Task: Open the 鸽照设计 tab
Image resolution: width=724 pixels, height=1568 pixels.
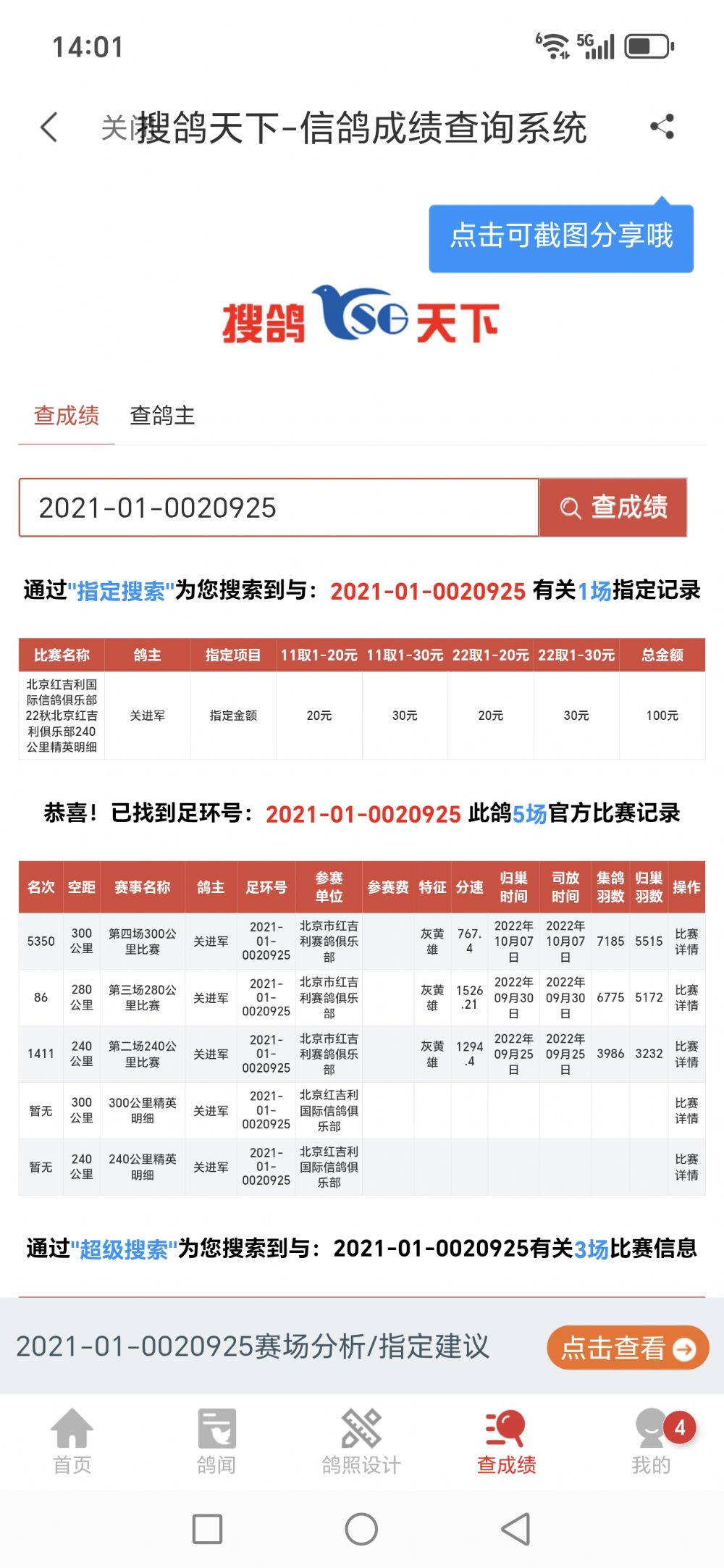Action: [361, 1441]
